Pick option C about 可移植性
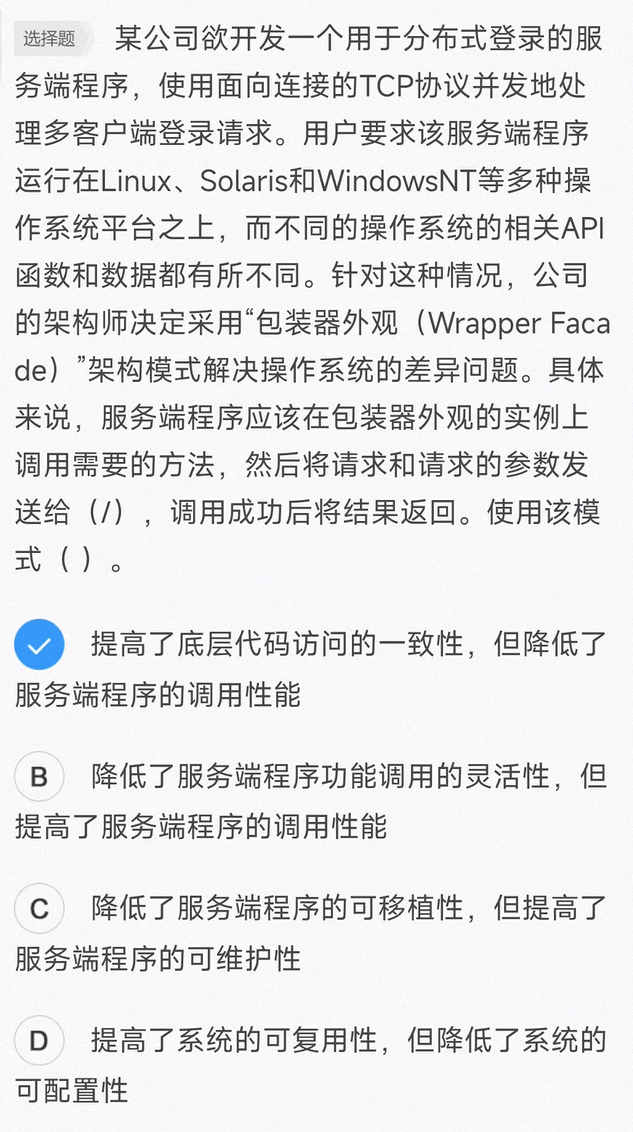This screenshot has height=1132, width=633. click(39, 909)
